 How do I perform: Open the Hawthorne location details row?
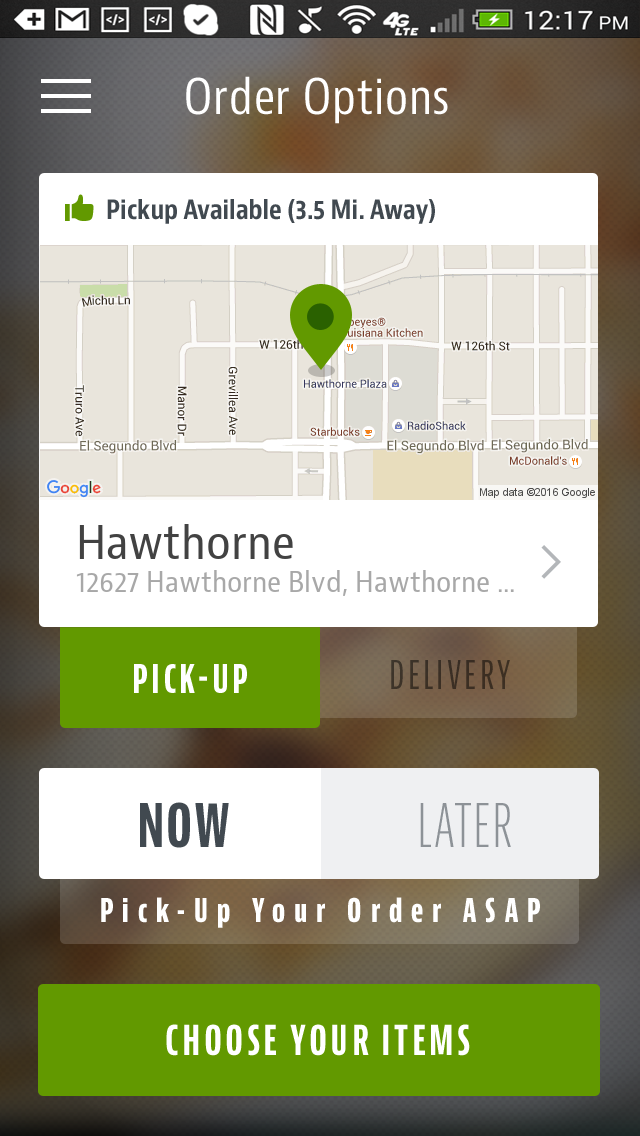coord(318,562)
